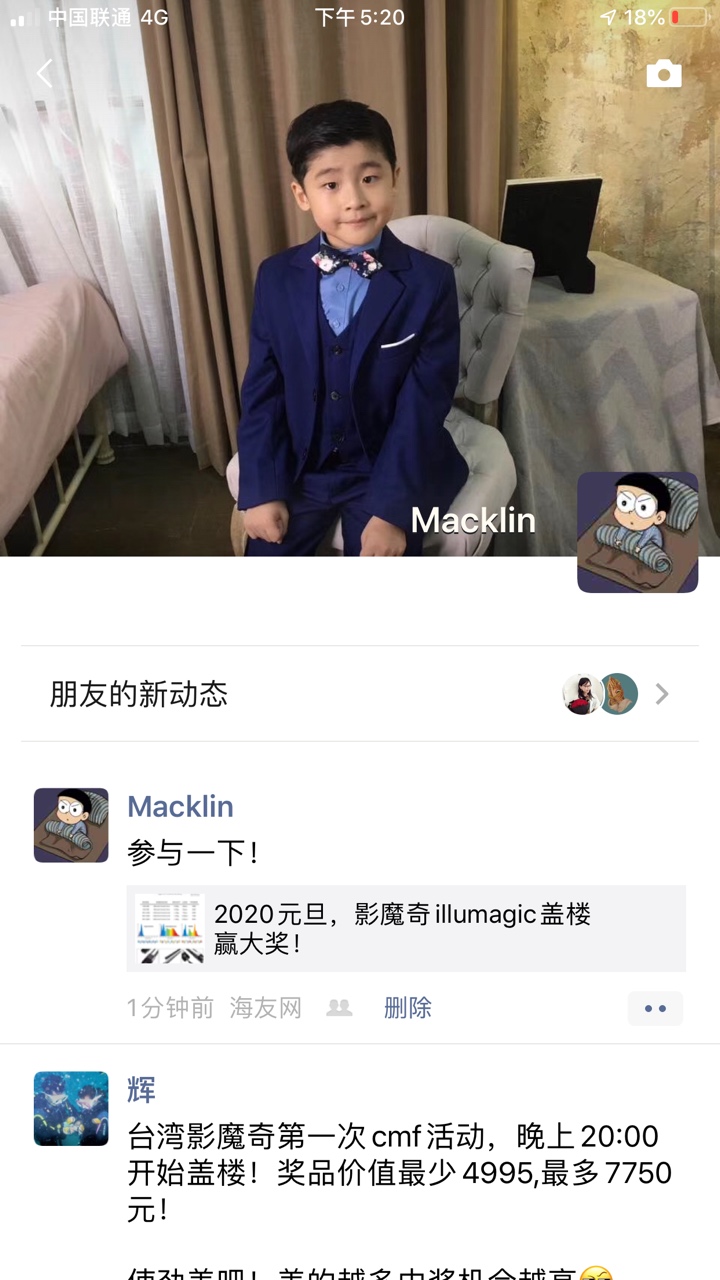The image size is (720, 1280).
Task: Open Macklin's avatar beside the post
Action: 71,825
